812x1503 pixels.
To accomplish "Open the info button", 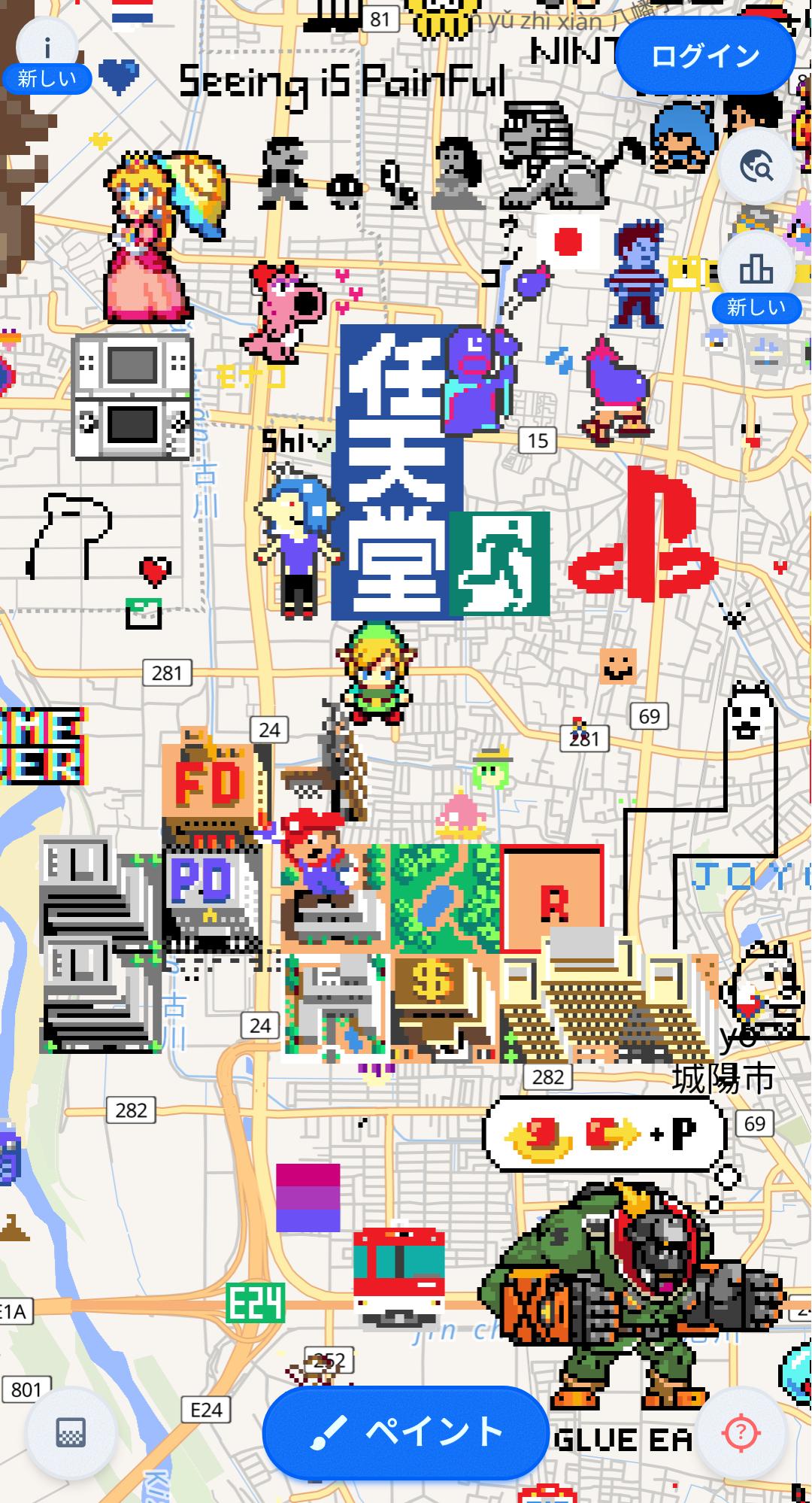I will click(47, 48).
